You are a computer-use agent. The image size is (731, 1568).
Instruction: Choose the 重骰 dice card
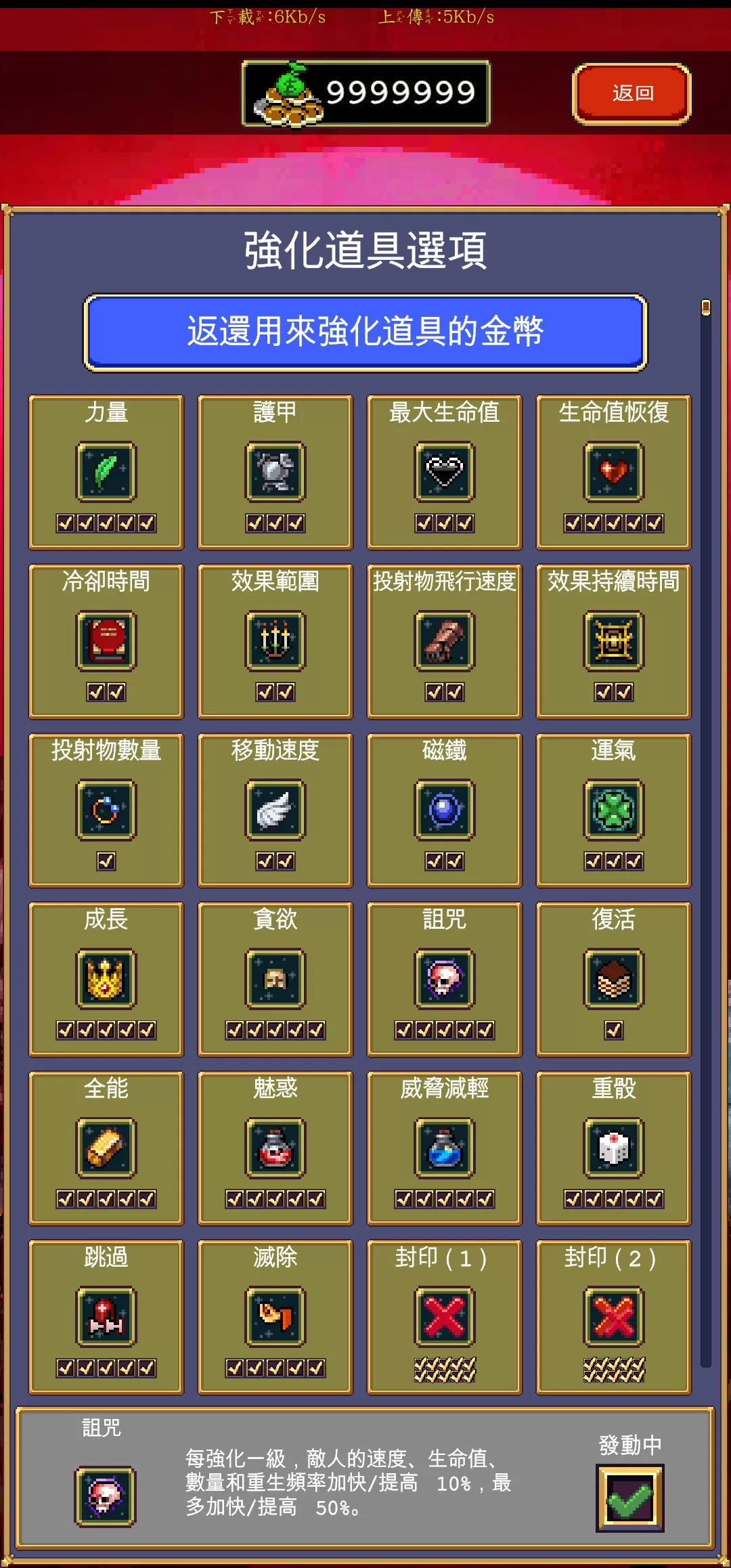coord(614,1148)
